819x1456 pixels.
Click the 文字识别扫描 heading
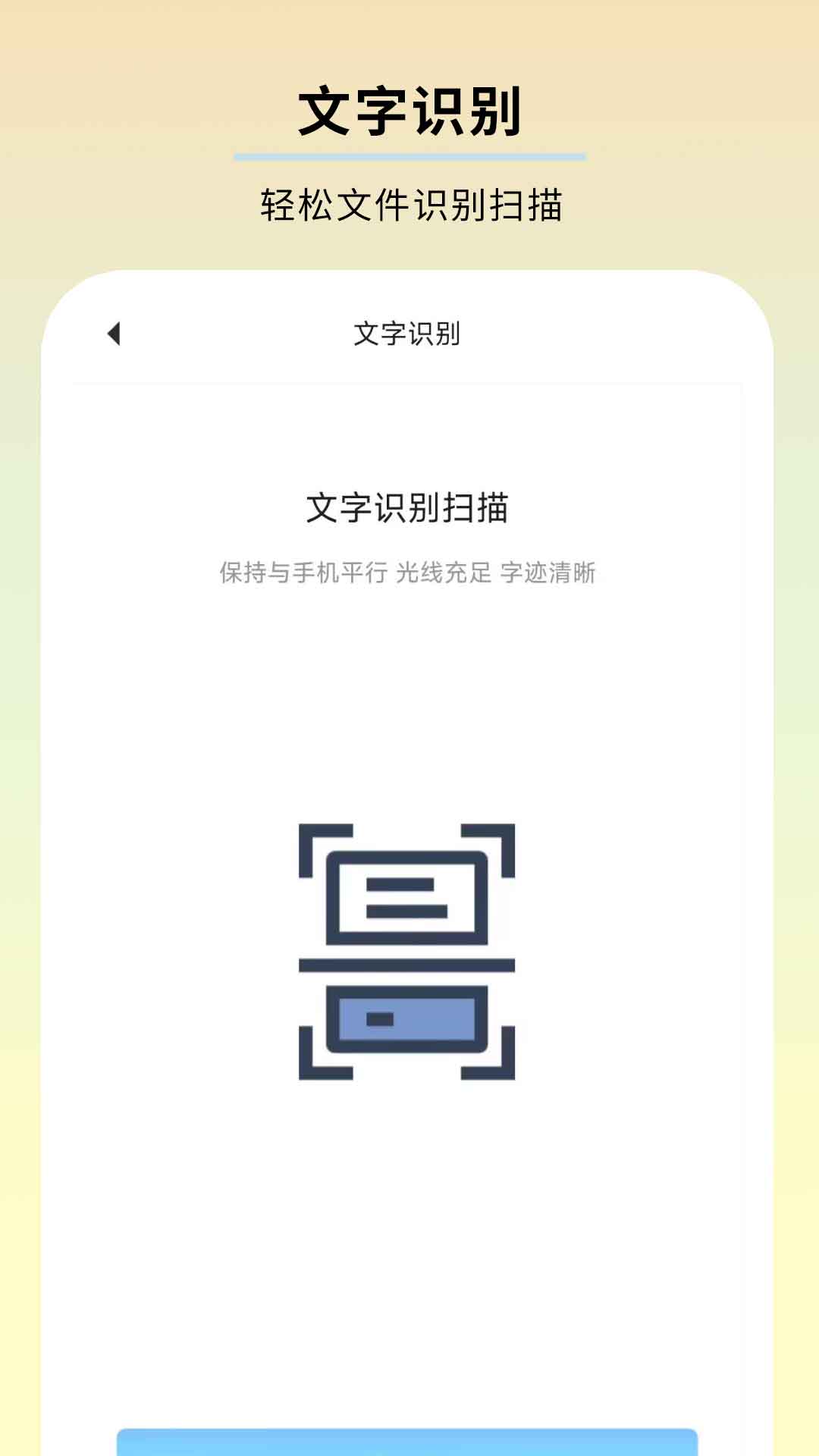click(x=407, y=507)
